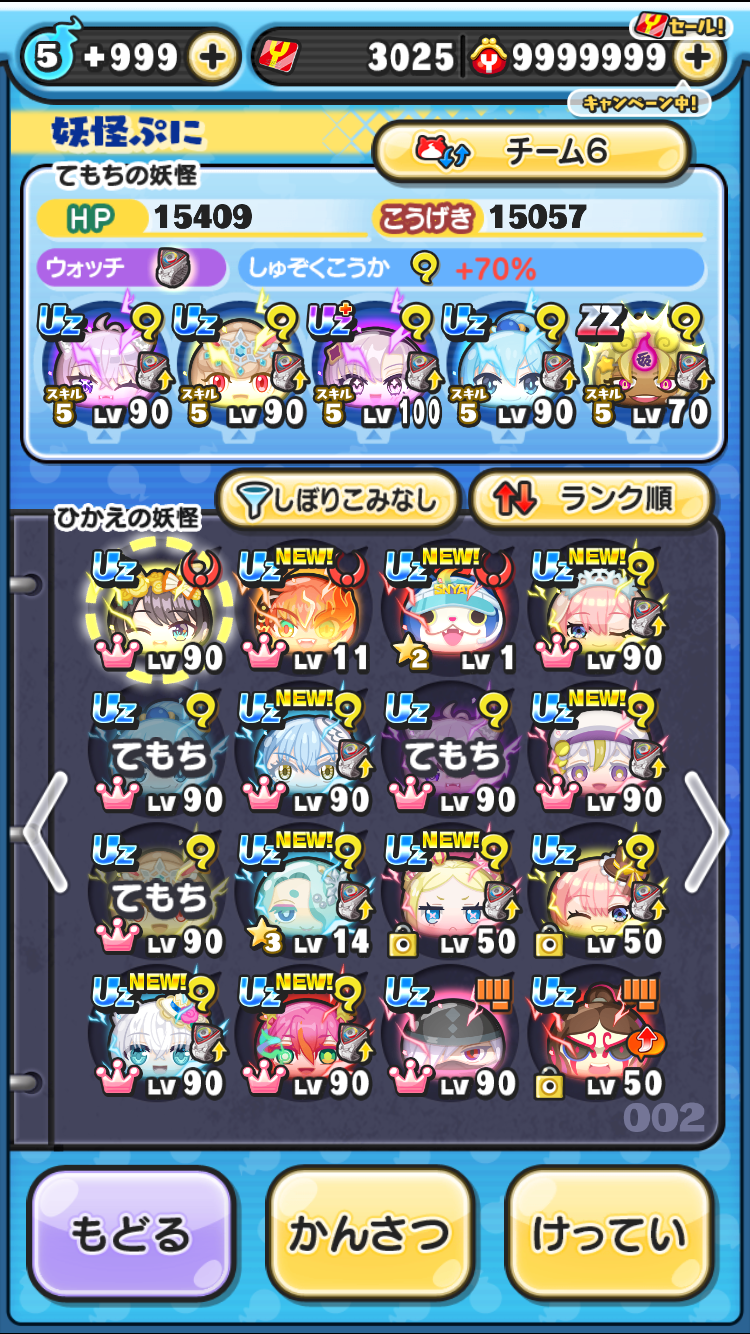750x1334 pixels.
Task: Open the チーム6 team switcher
Action: click(530, 152)
